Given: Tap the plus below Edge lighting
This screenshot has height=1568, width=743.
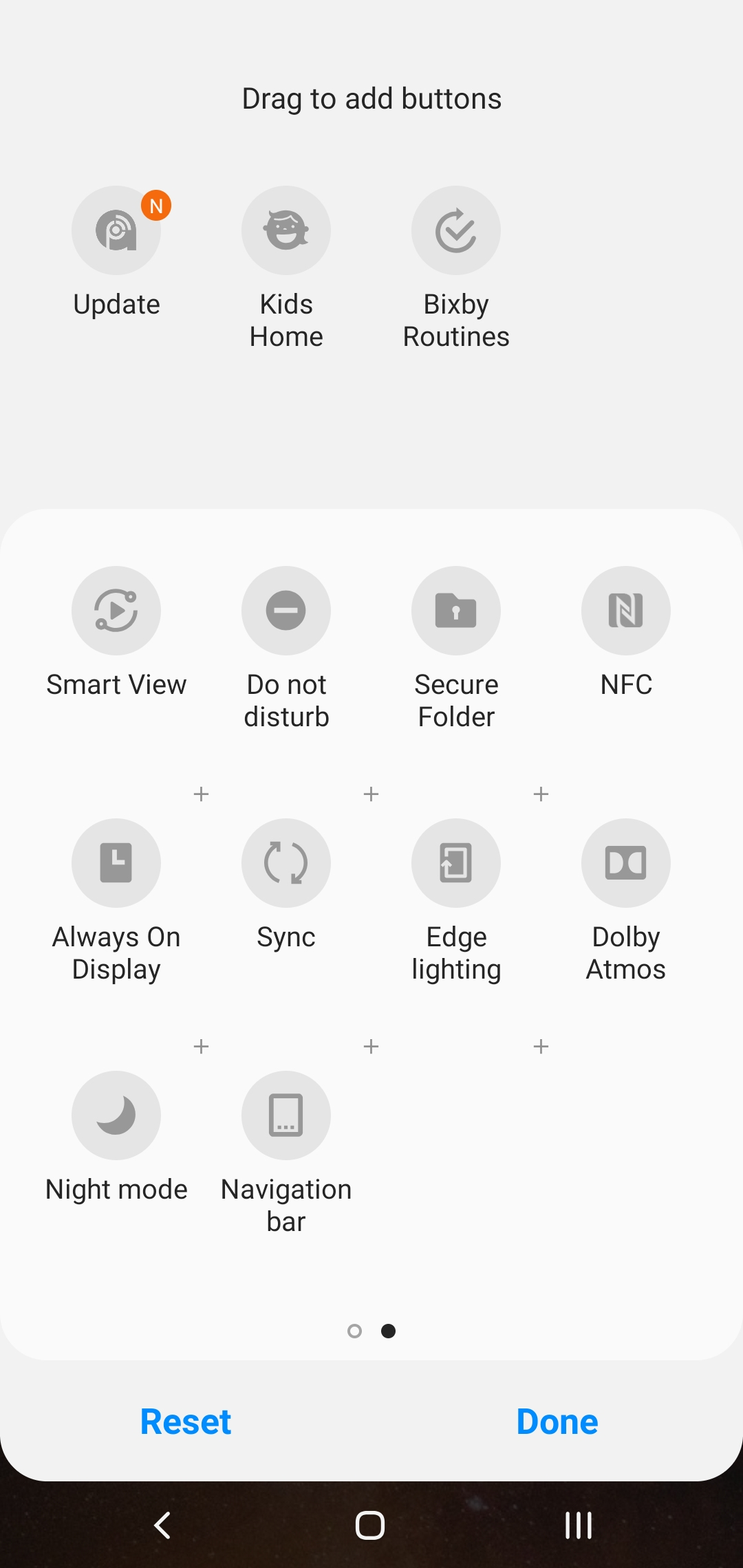Looking at the screenshot, I should pos(541,1046).
